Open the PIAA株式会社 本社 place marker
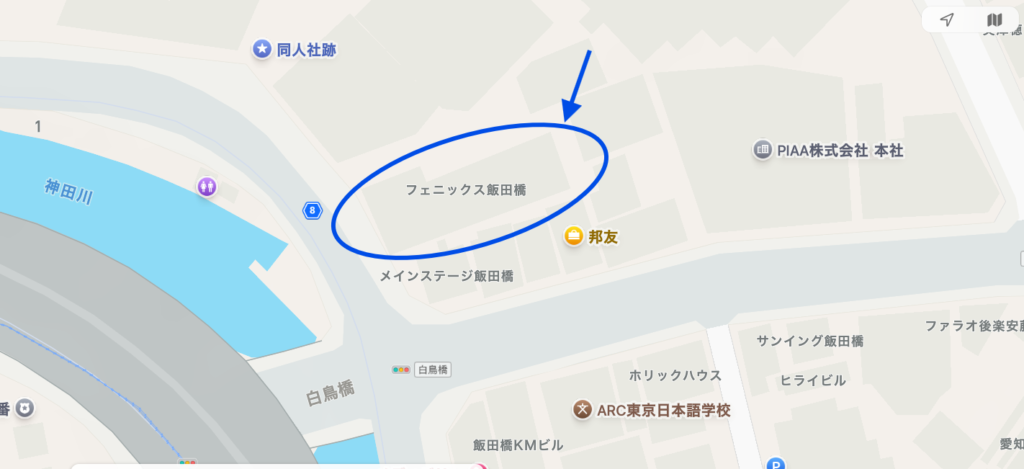Screen dimensions: 1024x469 (762, 150)
